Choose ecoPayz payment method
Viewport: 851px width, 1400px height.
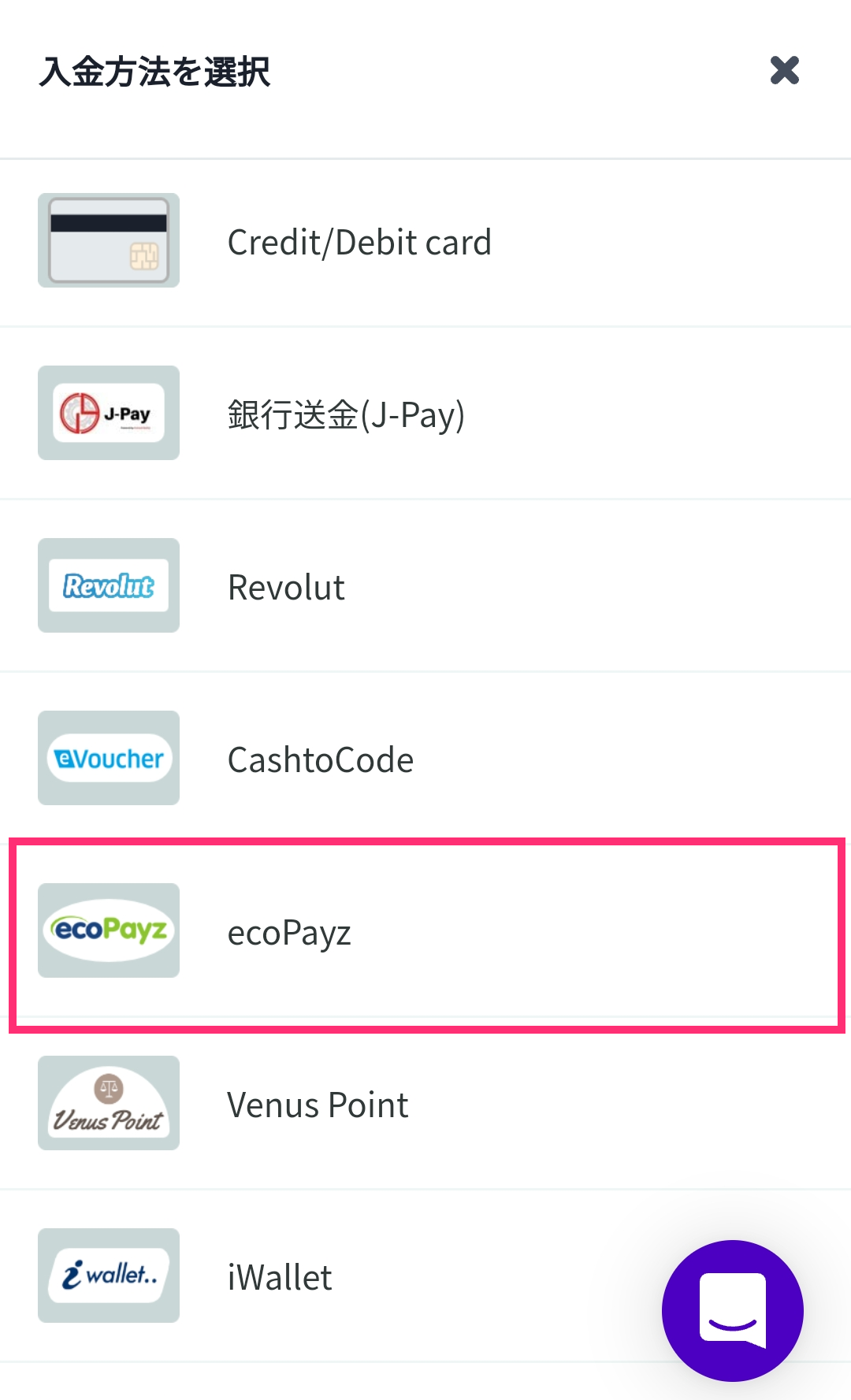point(288,933)
